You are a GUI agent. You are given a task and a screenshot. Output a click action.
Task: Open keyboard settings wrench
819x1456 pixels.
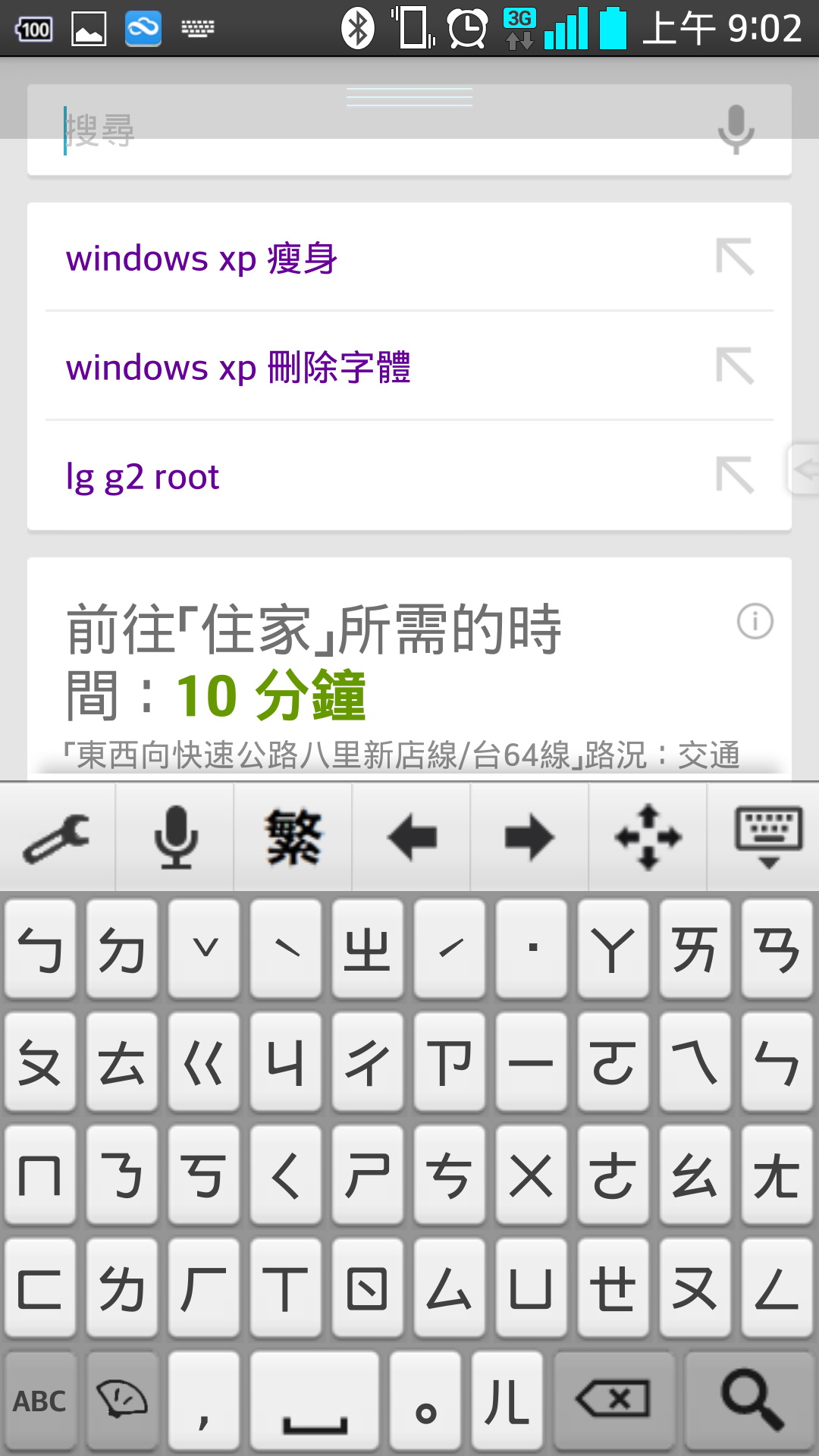click(57, 837)
